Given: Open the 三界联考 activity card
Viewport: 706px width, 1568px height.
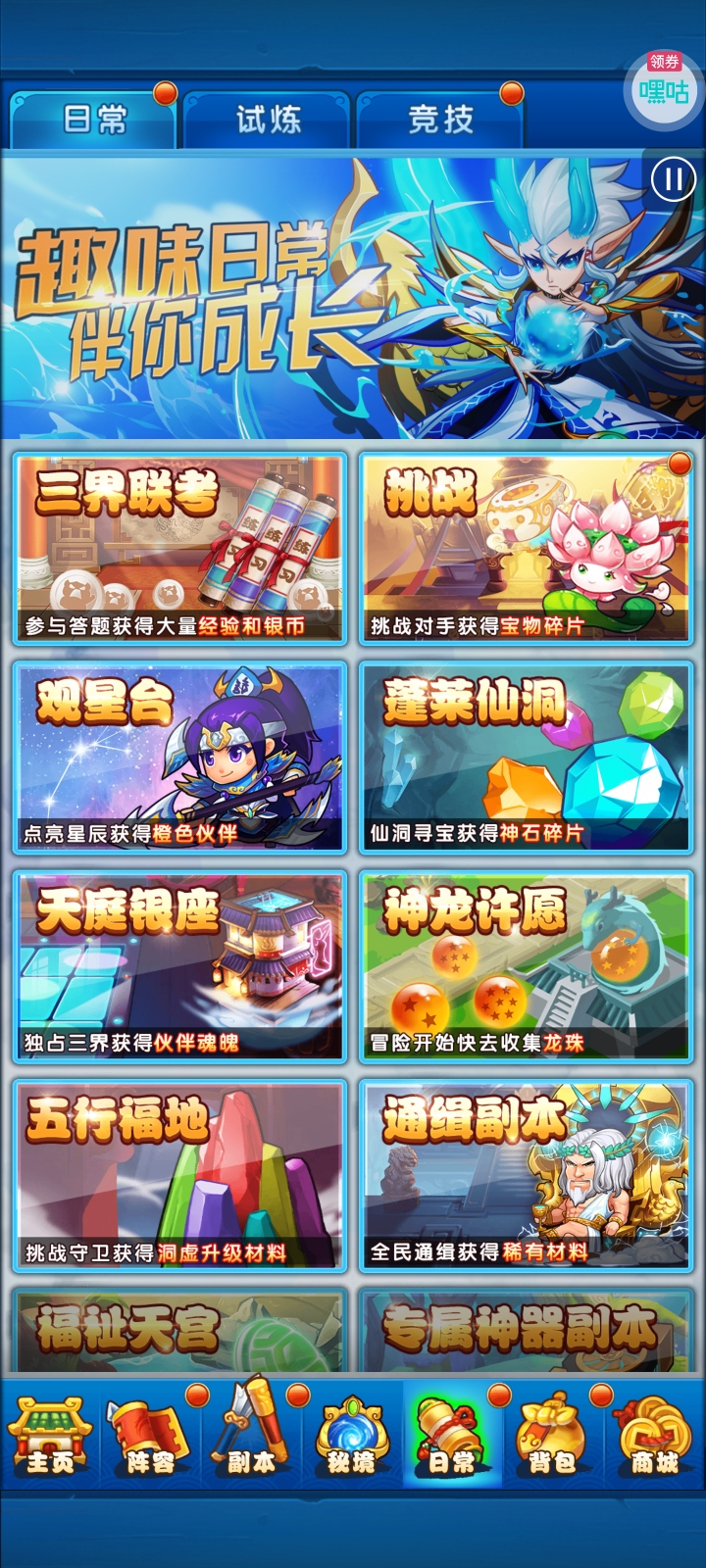Looking at the screenshot, I should (x=180, y=549).
